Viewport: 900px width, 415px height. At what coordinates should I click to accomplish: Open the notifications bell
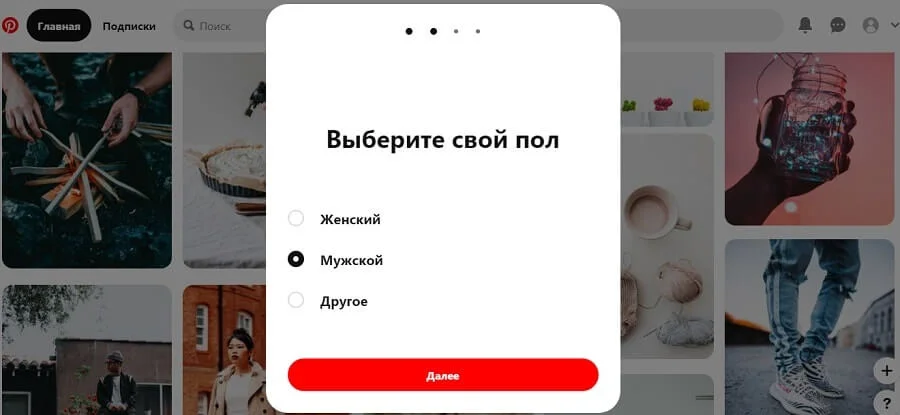(805, 26)
